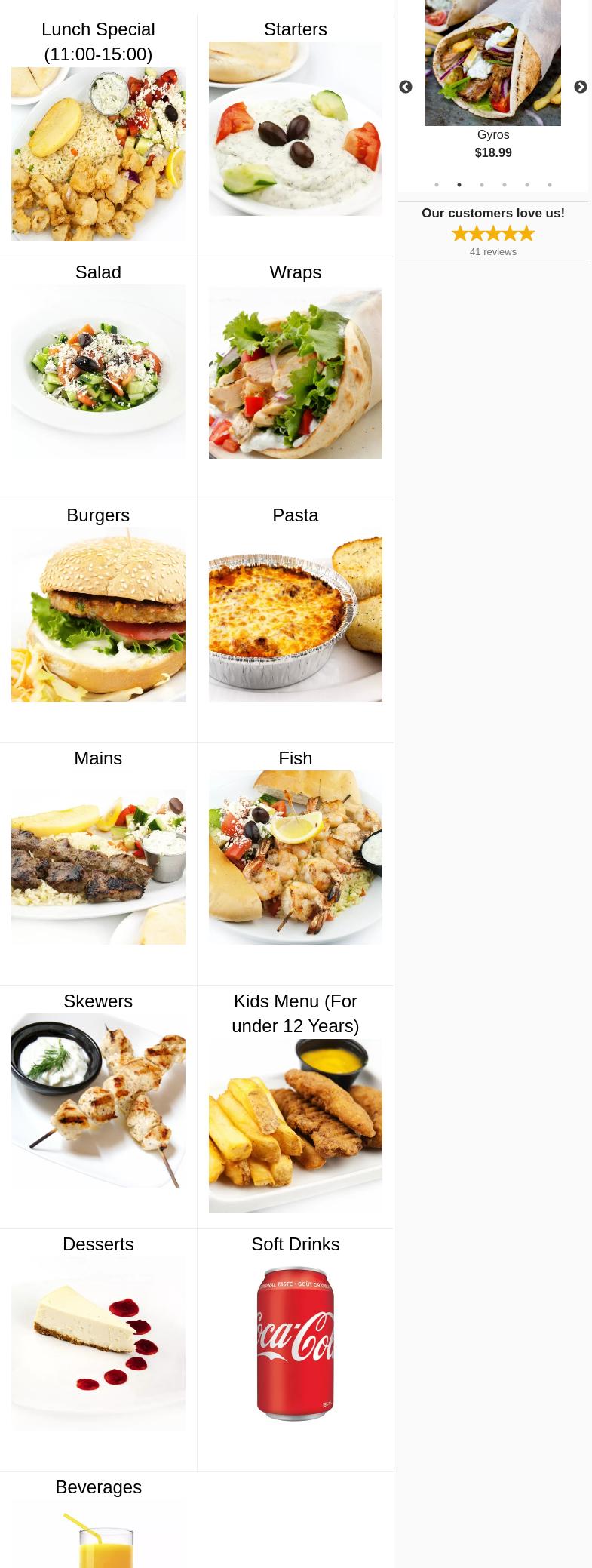Image resolution: width=592 pixels, height=1568 pixels.
Task: Open the Kids Menu category
Action: tap(295, 1126)
